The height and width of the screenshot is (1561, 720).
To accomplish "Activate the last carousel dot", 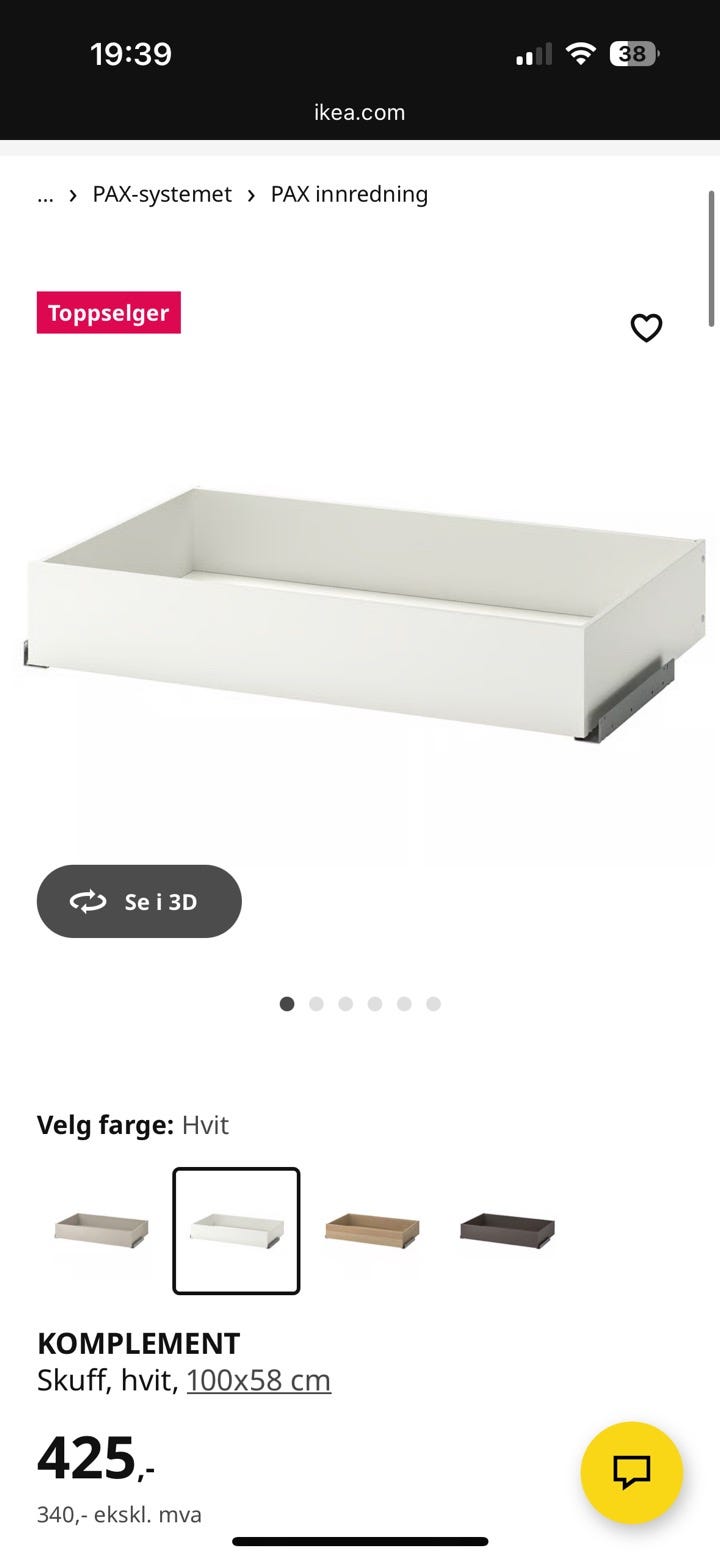I will pos(433,1003).
